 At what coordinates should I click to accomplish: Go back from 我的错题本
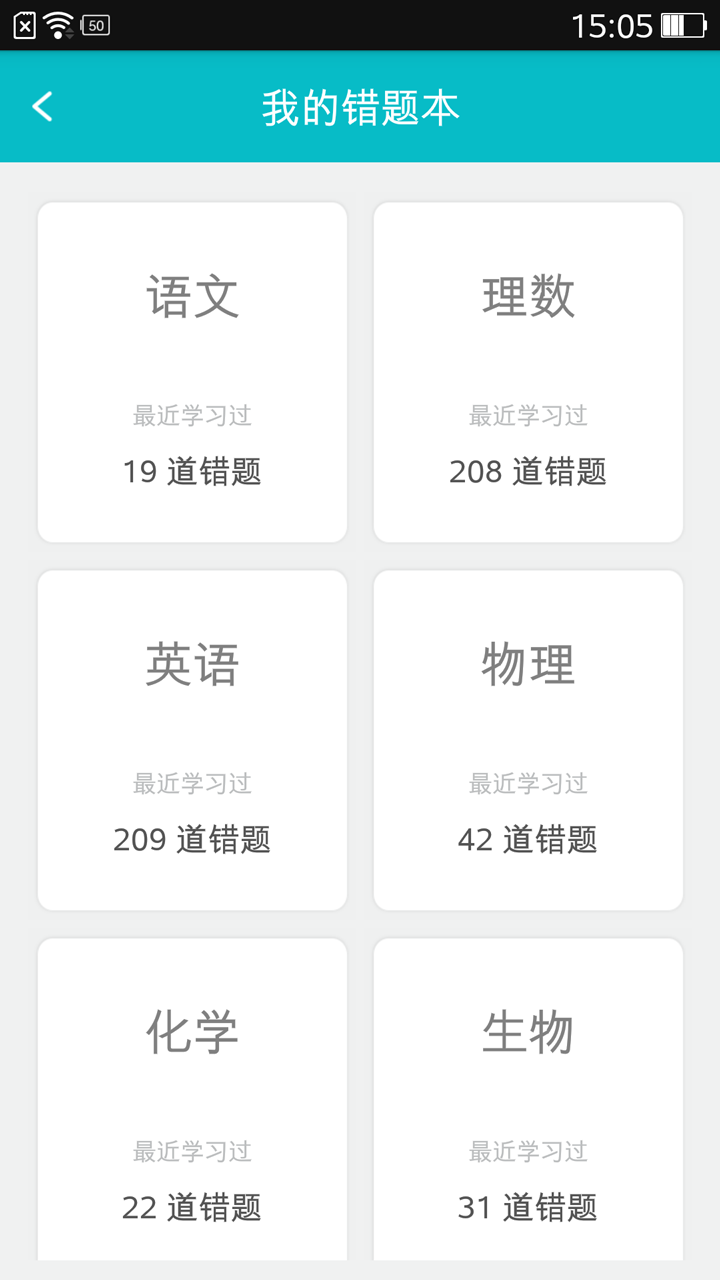pyautogui.click(x=42, y=107)
